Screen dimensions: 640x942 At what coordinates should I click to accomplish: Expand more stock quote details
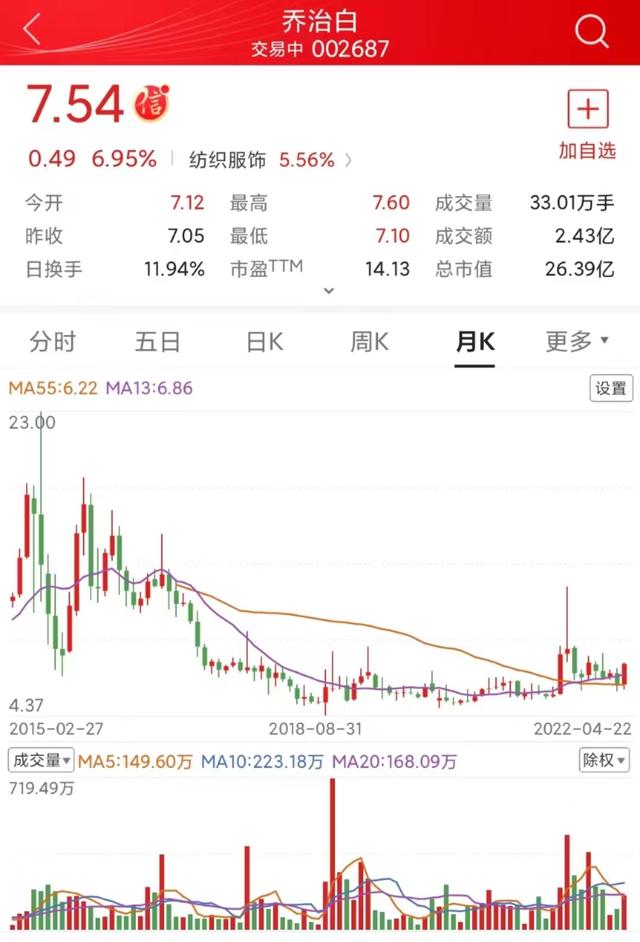click(x=329, y=291)
